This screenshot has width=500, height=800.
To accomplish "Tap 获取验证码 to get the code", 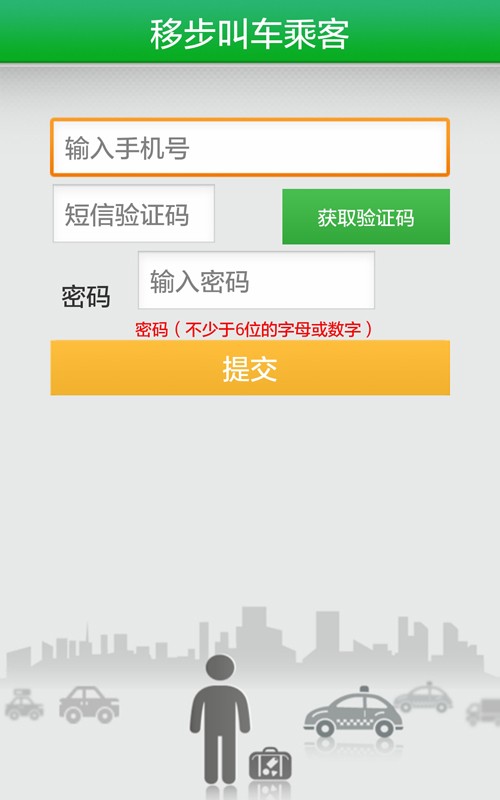I will 366,217.
